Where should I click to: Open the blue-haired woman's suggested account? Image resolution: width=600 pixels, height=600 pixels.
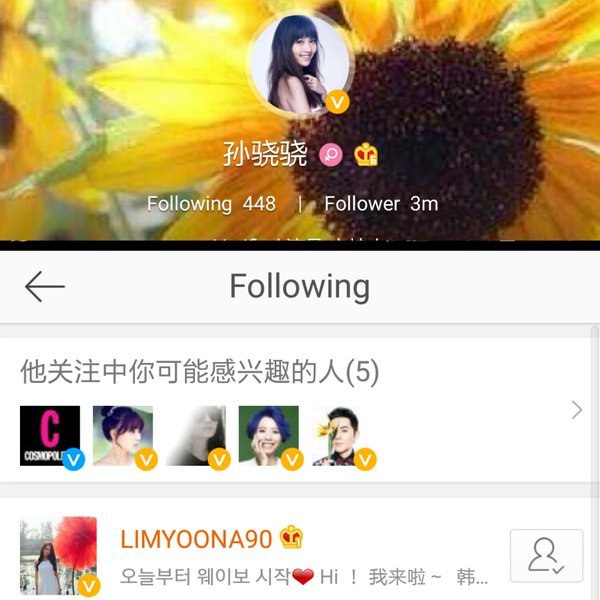click(x=268, y=436)
